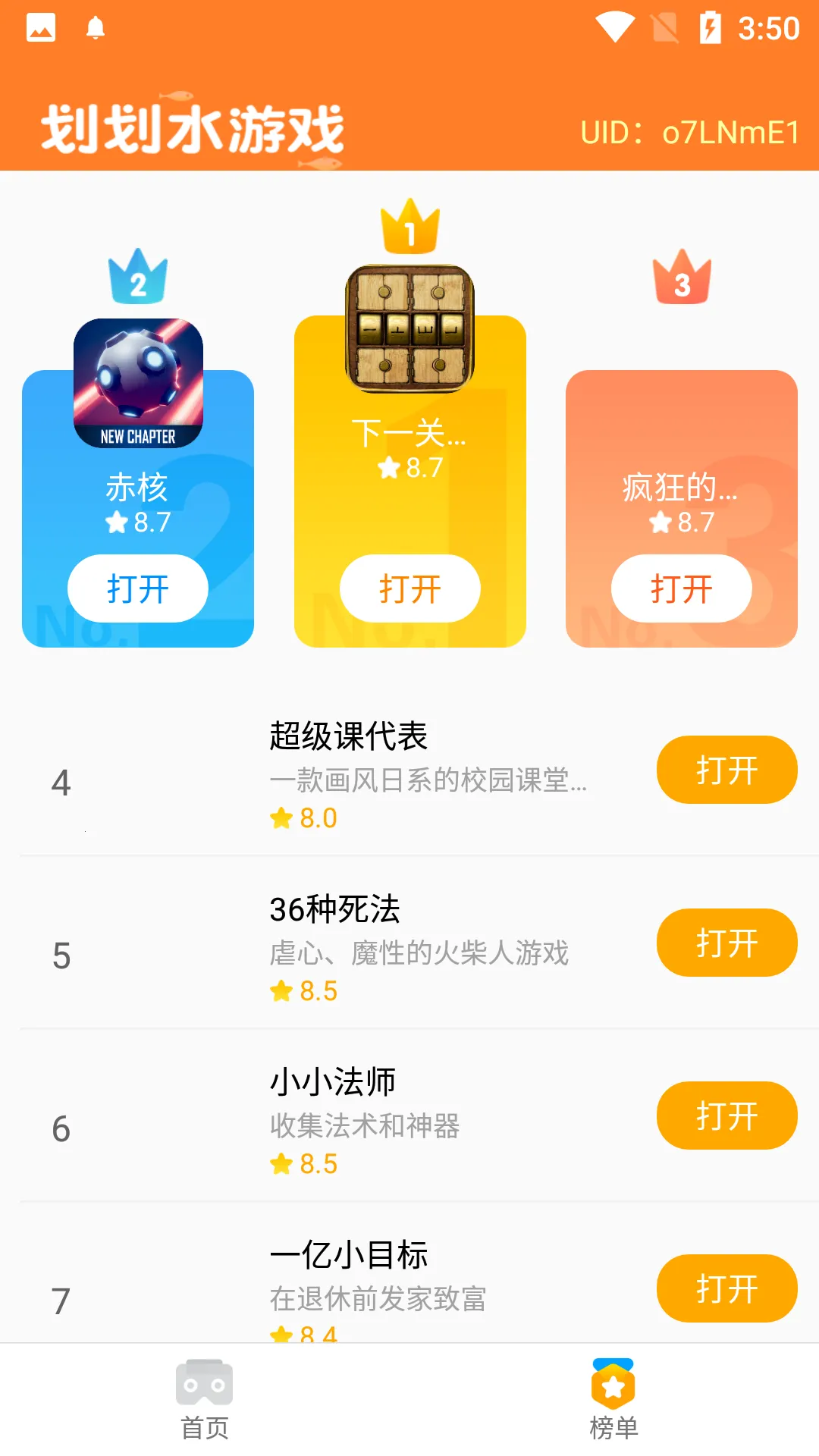Image resolution: width=819 pixels, height=1456 pixels.
Task: Tap the 赤核 game thumbnail
Action: (x=137, y=383)
